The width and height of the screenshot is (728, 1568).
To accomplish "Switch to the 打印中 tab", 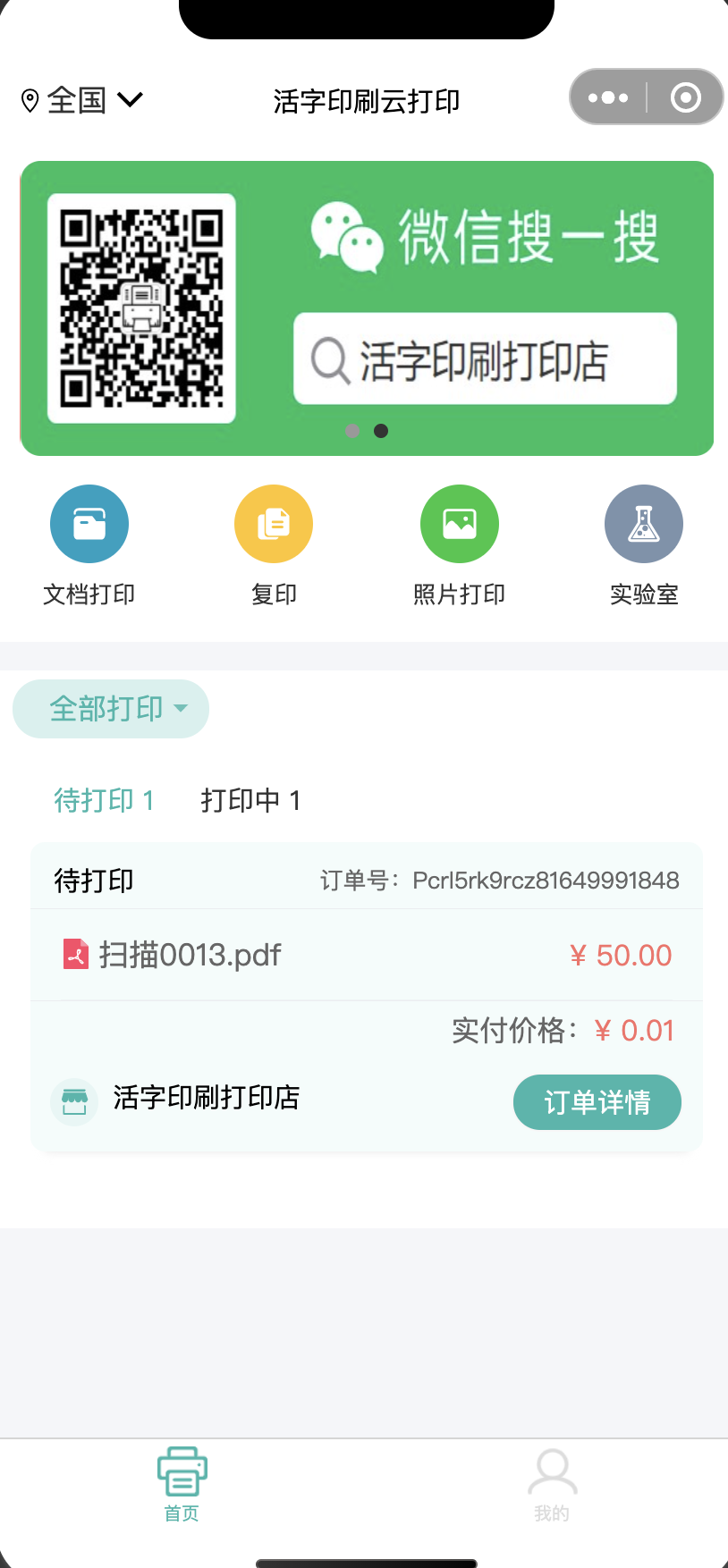I will (251, 800).
